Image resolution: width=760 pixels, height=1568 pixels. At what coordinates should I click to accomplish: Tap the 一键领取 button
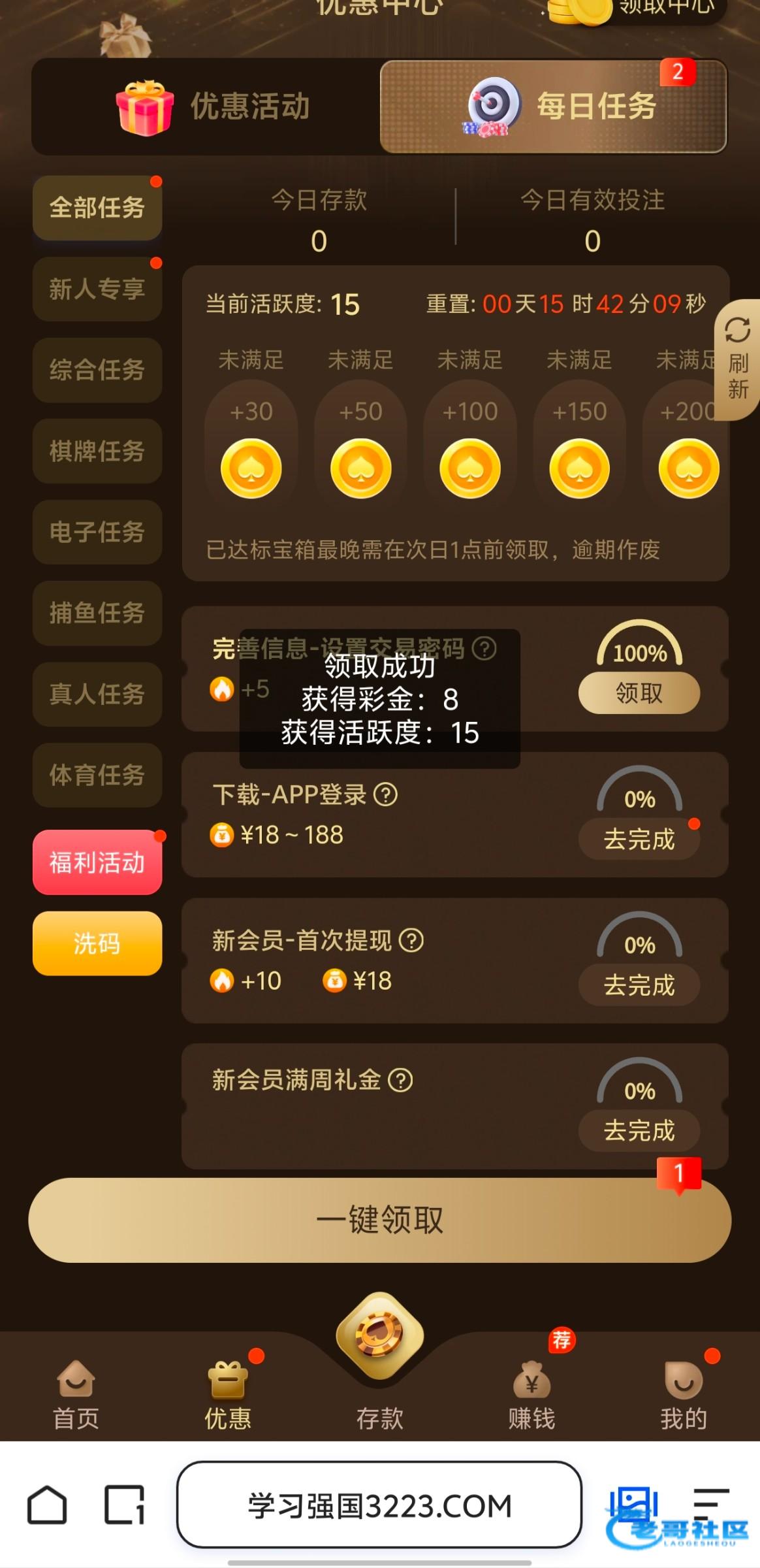(x=379, y=1220)
